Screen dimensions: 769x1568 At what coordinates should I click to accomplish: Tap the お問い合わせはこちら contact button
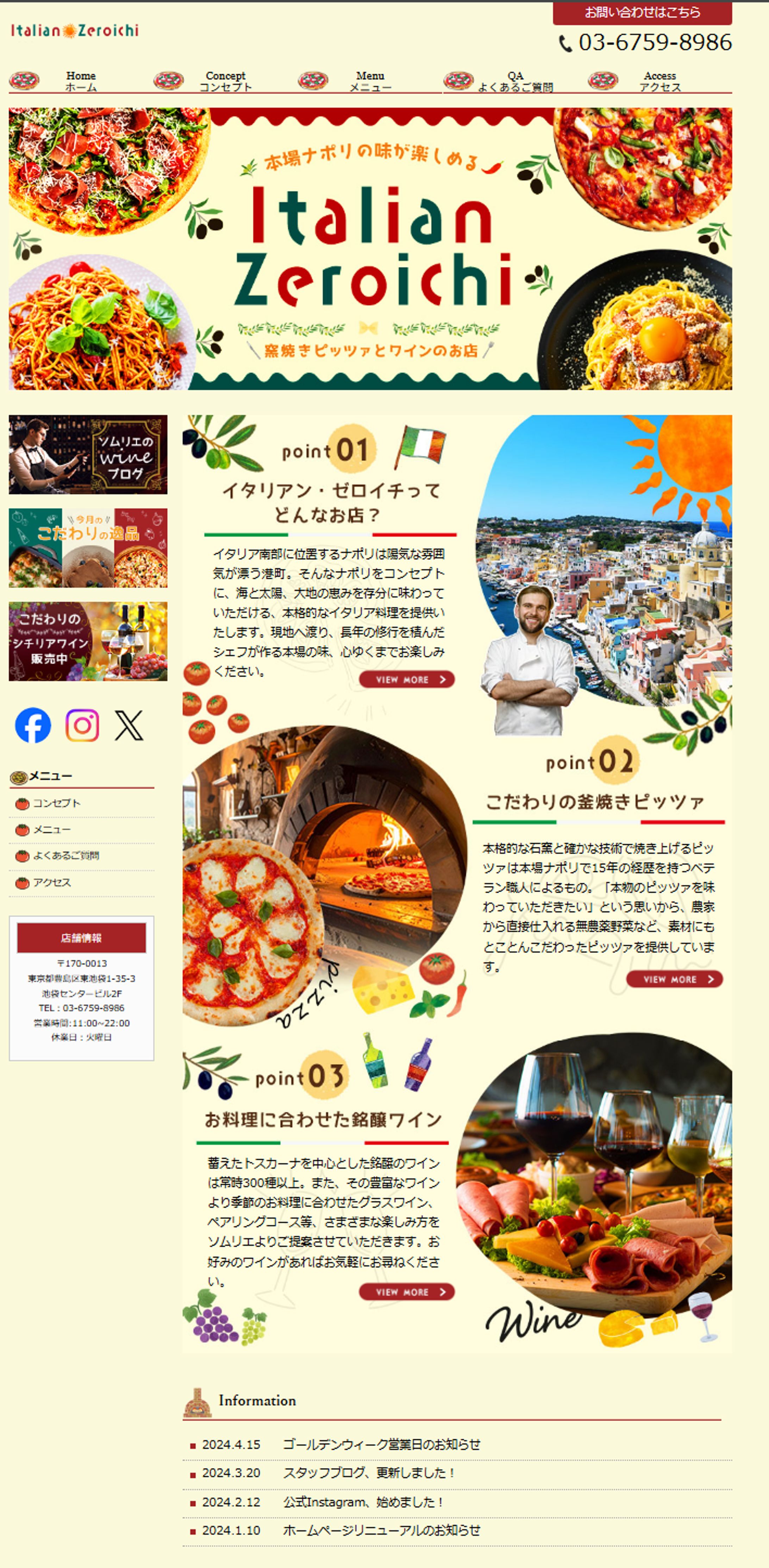tap(642, 13)
